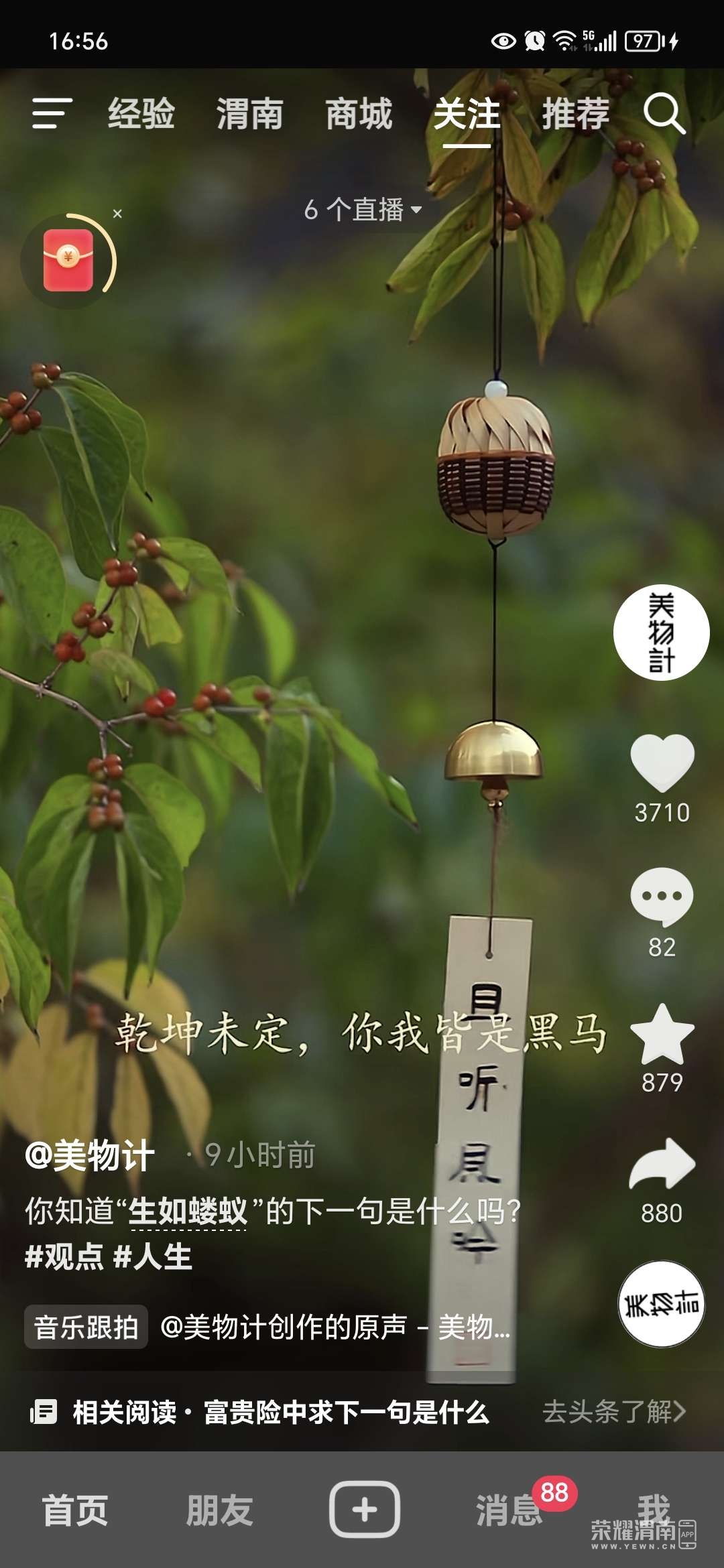The image size is (724, 1568).
Task: Open the 生如蝼蚁 linked phrase
Action: coord(188,1212)
